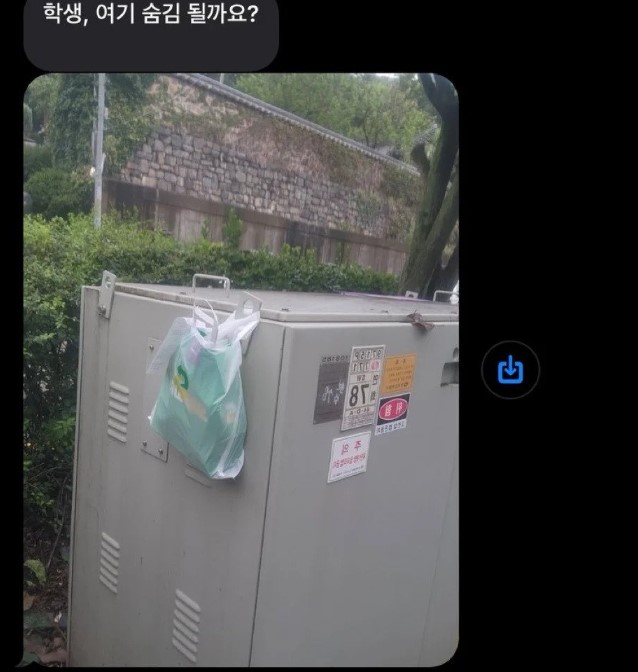The image size is (638, 672).
Task: Download the photo with the save icon
Action: pos(510,370)
